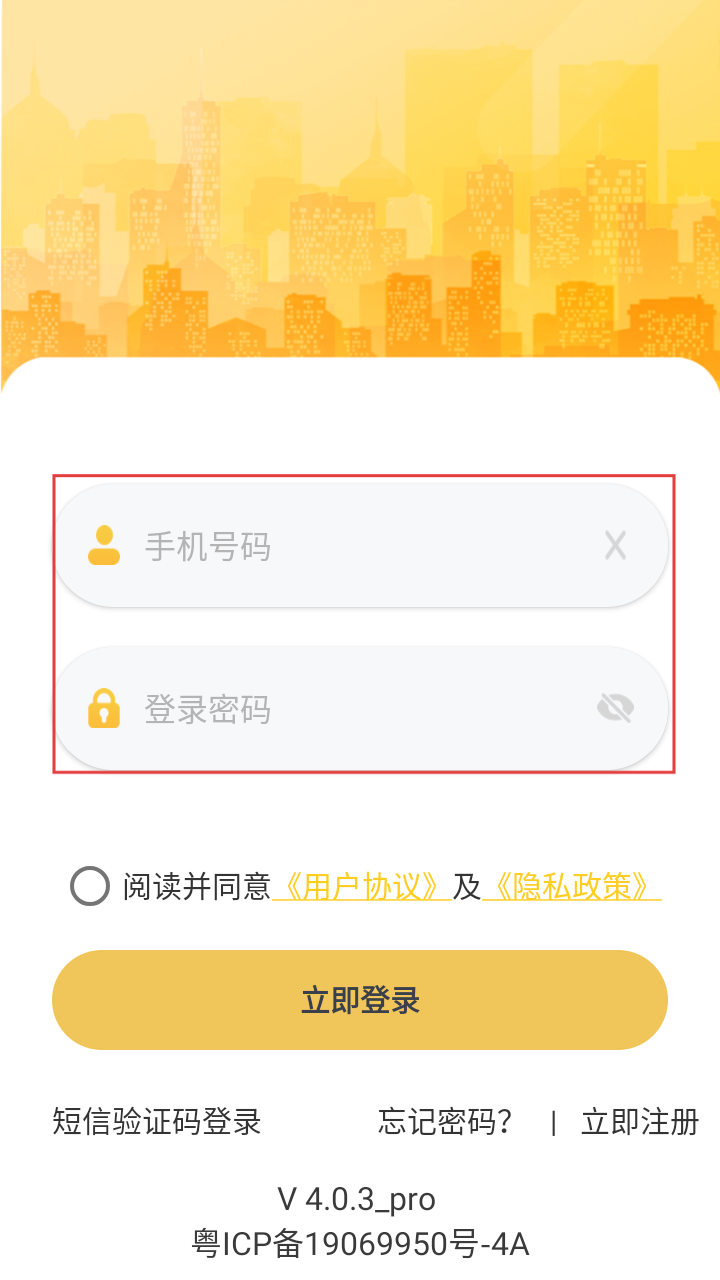720x1280 pixels.
Task: Clear the phone number with the X icon
Action: (x=615, y=546)
